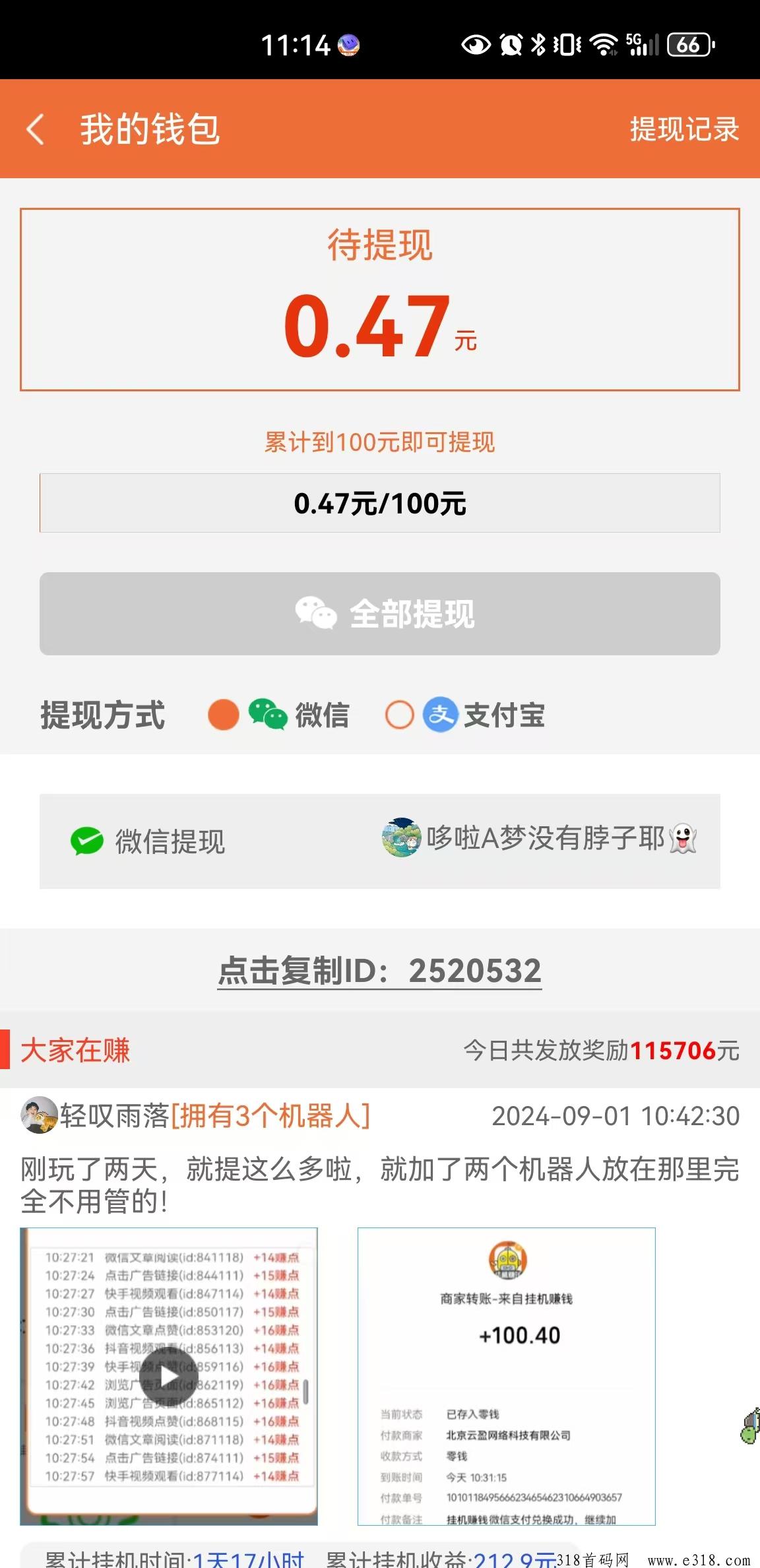Go back from 我的钱包
The width and height of the screenshot is (760, 1568).
pos(36,129)
